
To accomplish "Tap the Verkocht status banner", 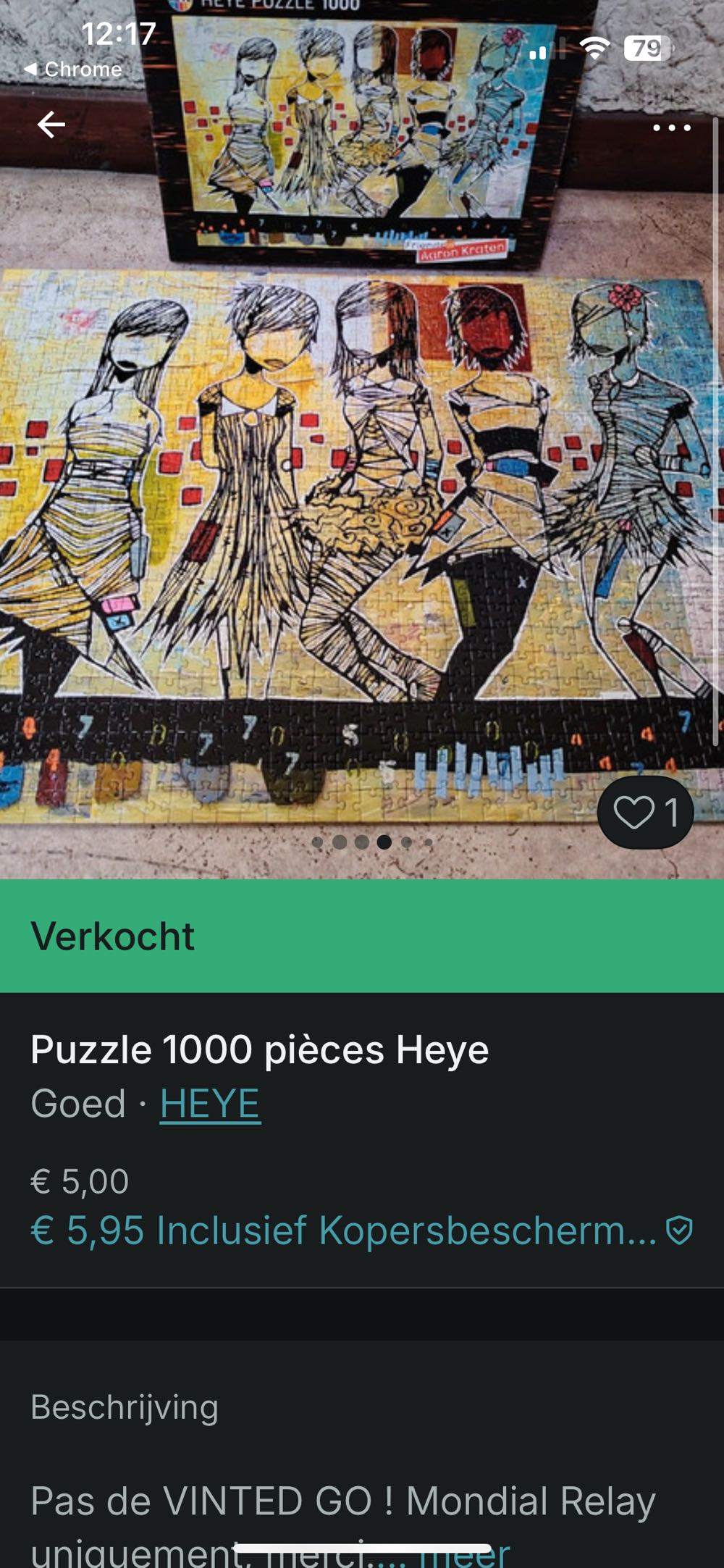I will pos(114,936).
